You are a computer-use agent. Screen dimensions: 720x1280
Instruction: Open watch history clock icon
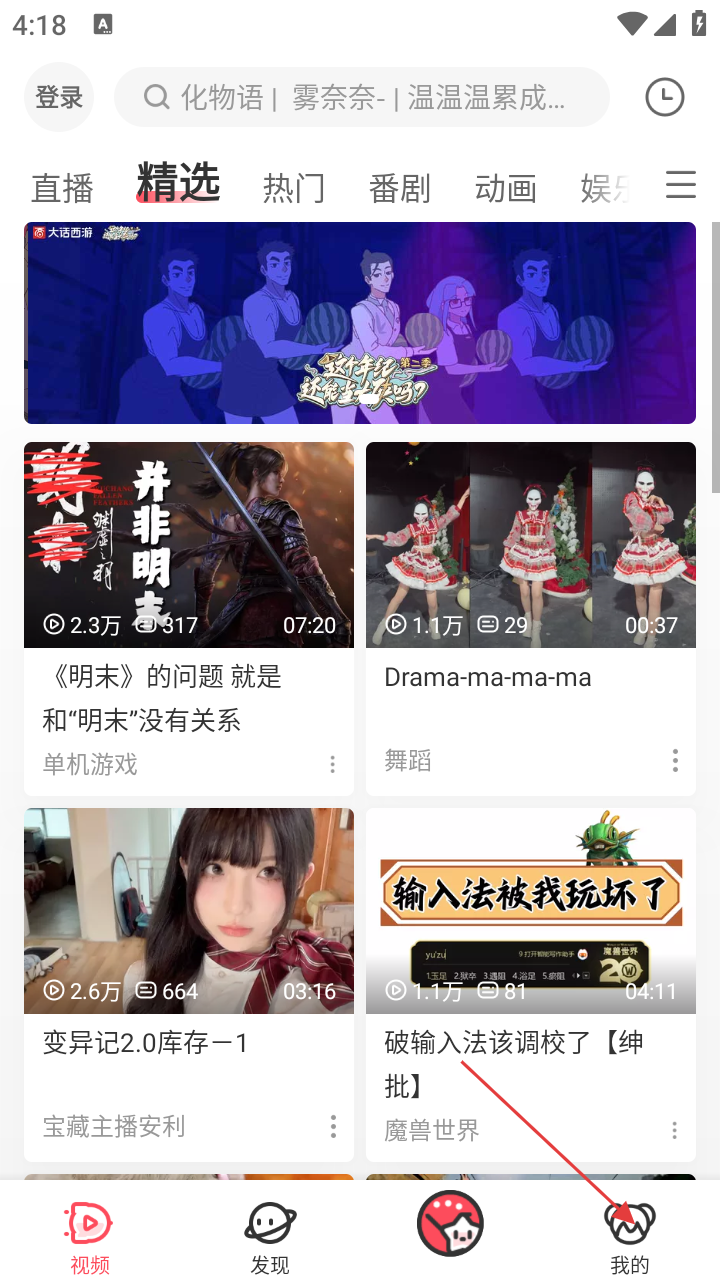click(x=664, y=97)
